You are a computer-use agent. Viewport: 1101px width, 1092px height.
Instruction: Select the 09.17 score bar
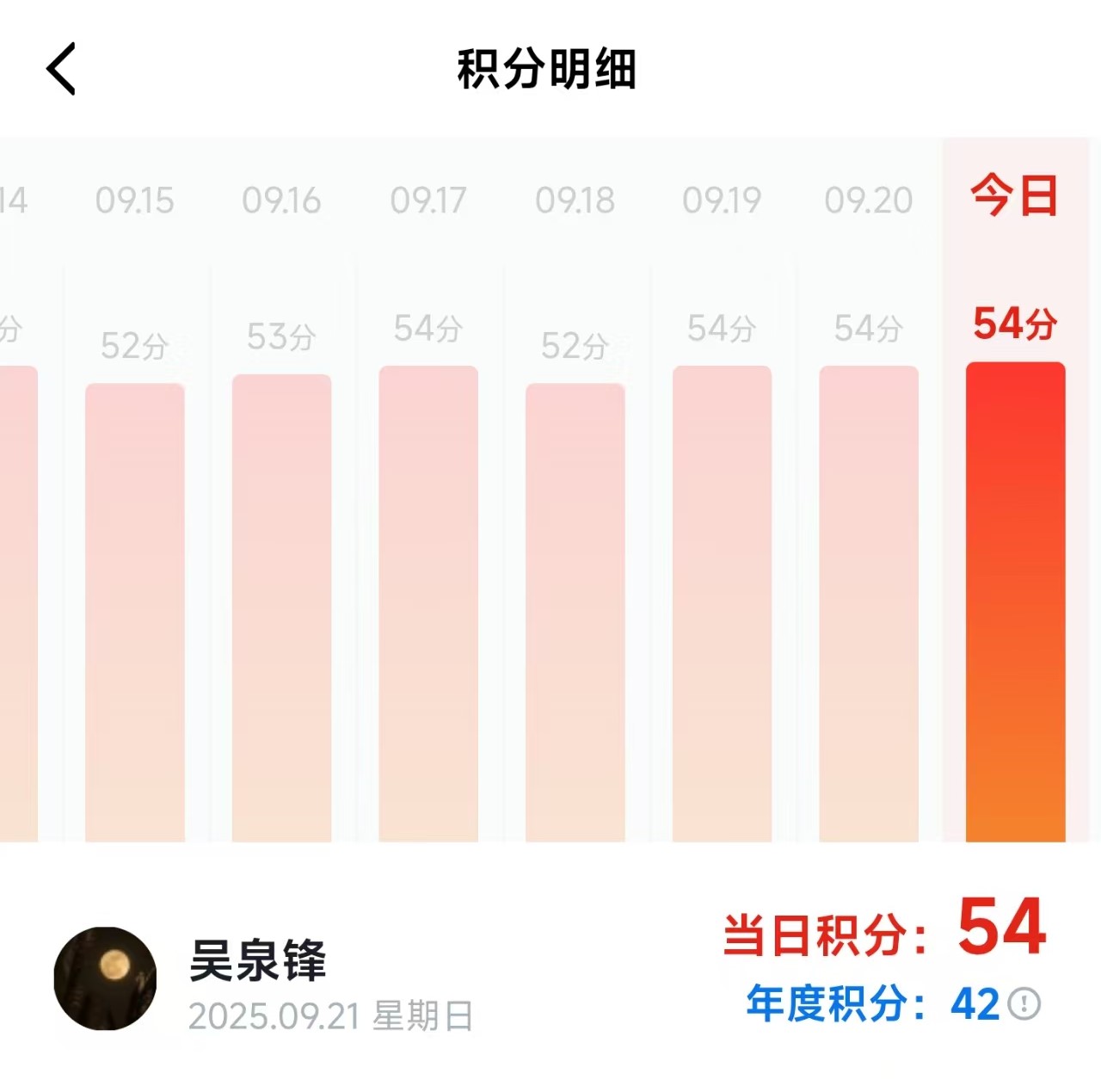click(x=428, y=602)
